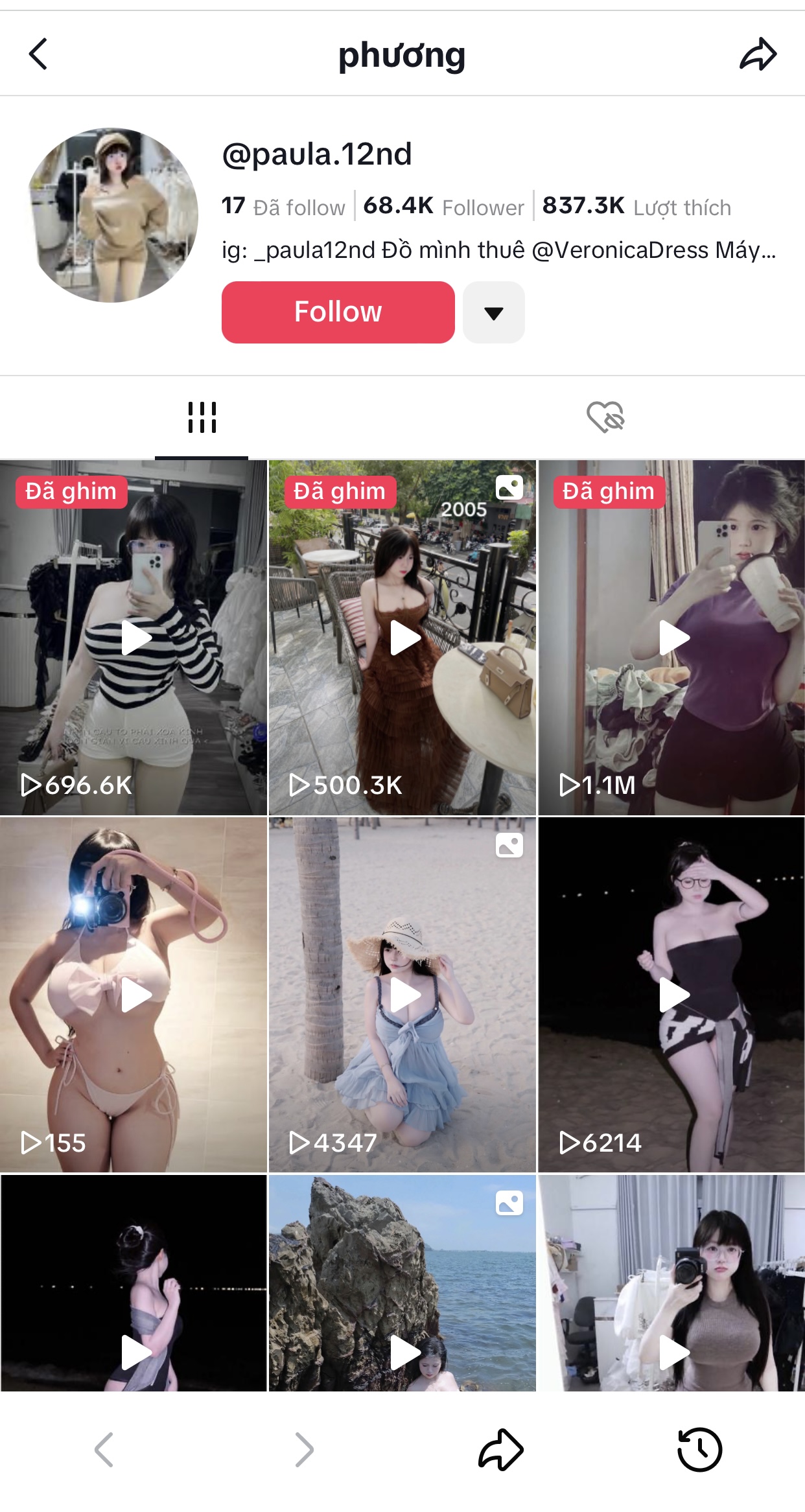View the 68.4K Follower list
Image resolution: width=805 pixels, height=1512 pixels.
443,207
